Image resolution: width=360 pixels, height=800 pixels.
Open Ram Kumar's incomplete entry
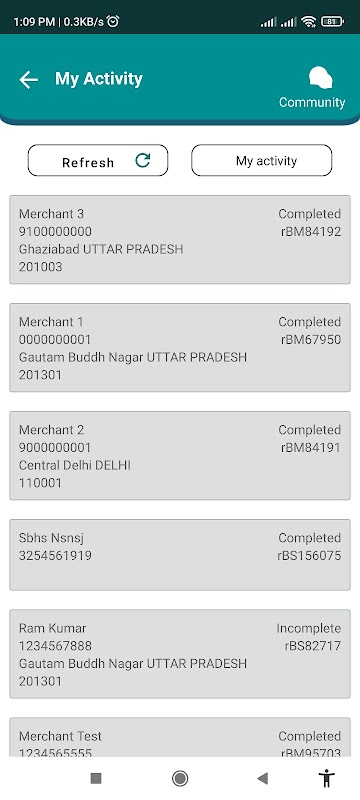click(x=180, y=654)
